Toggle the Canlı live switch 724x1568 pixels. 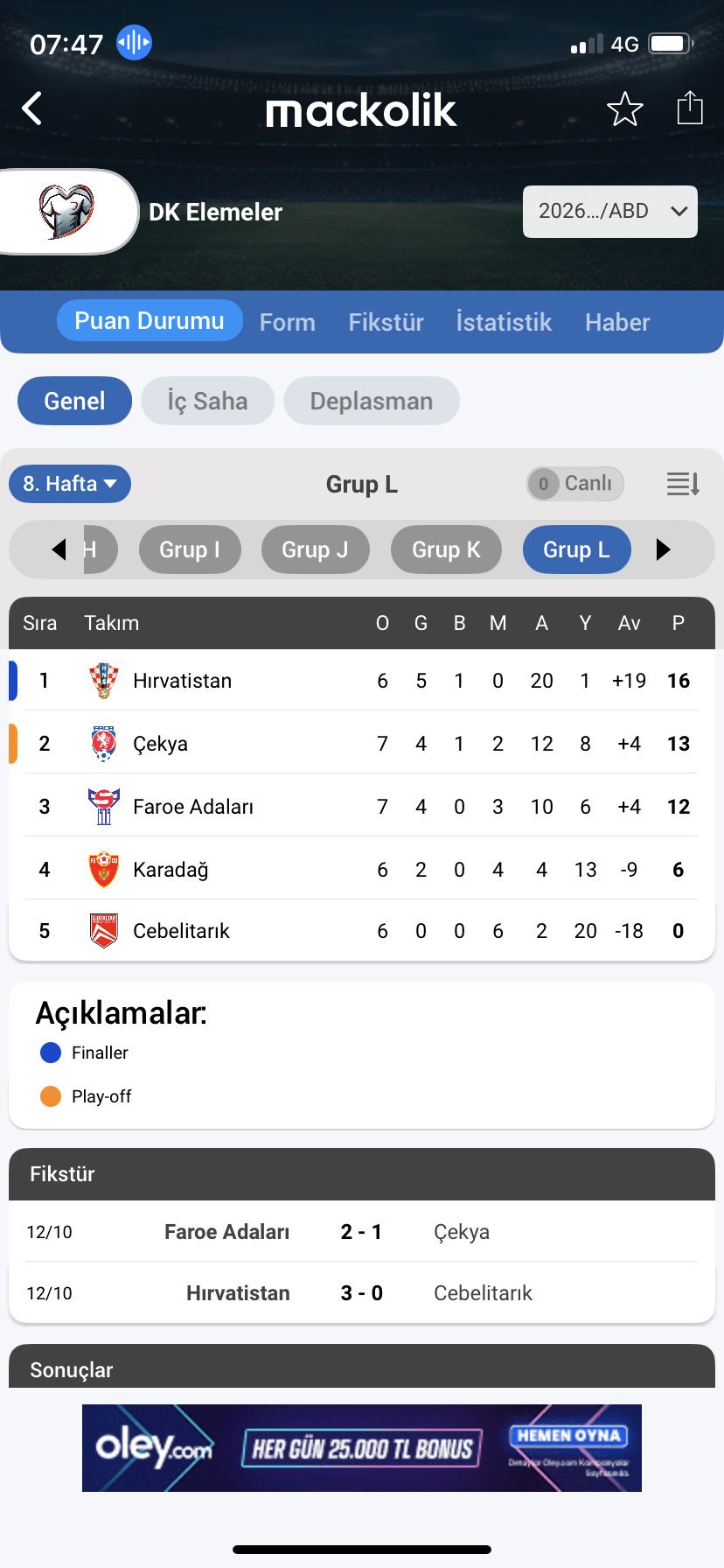click(x=574, y=484)
